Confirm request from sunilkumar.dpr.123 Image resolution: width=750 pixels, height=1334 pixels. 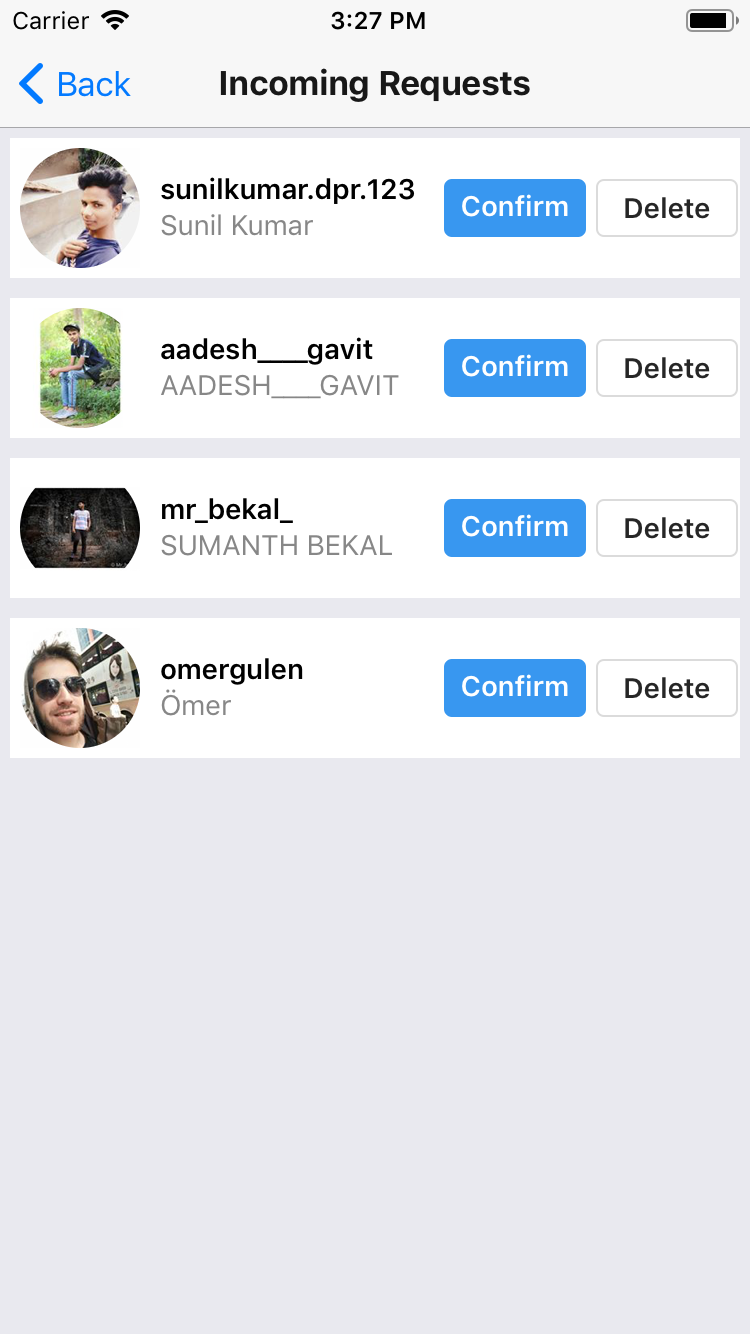pos(514,208)
